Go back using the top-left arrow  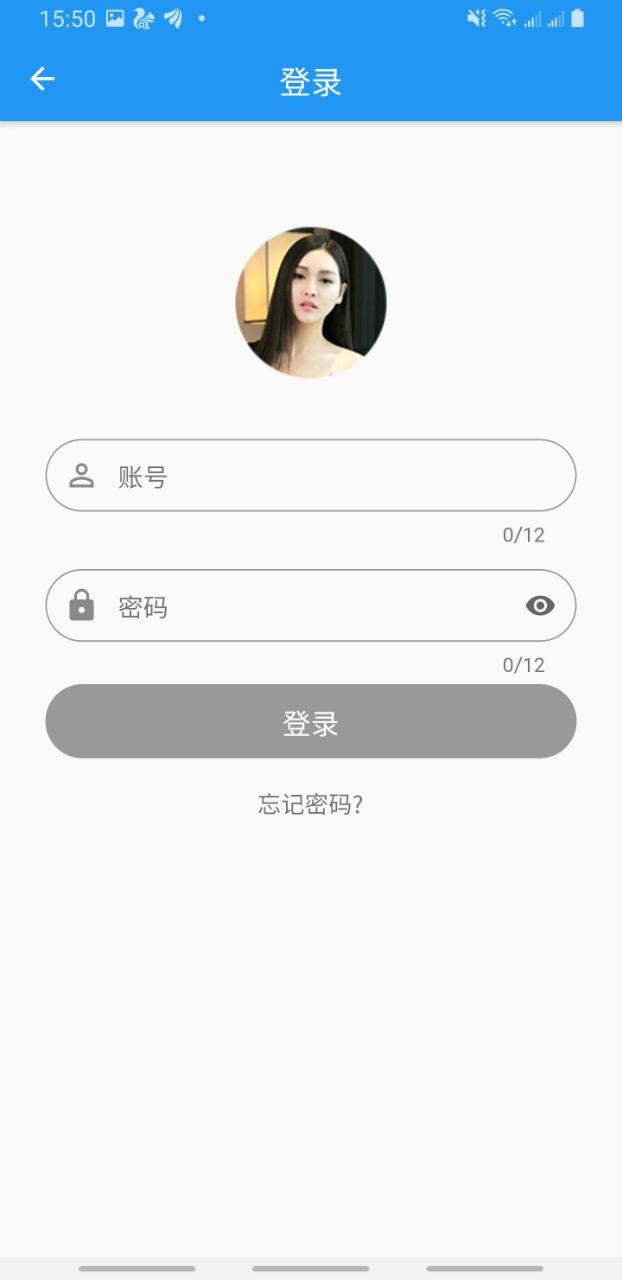42,79
